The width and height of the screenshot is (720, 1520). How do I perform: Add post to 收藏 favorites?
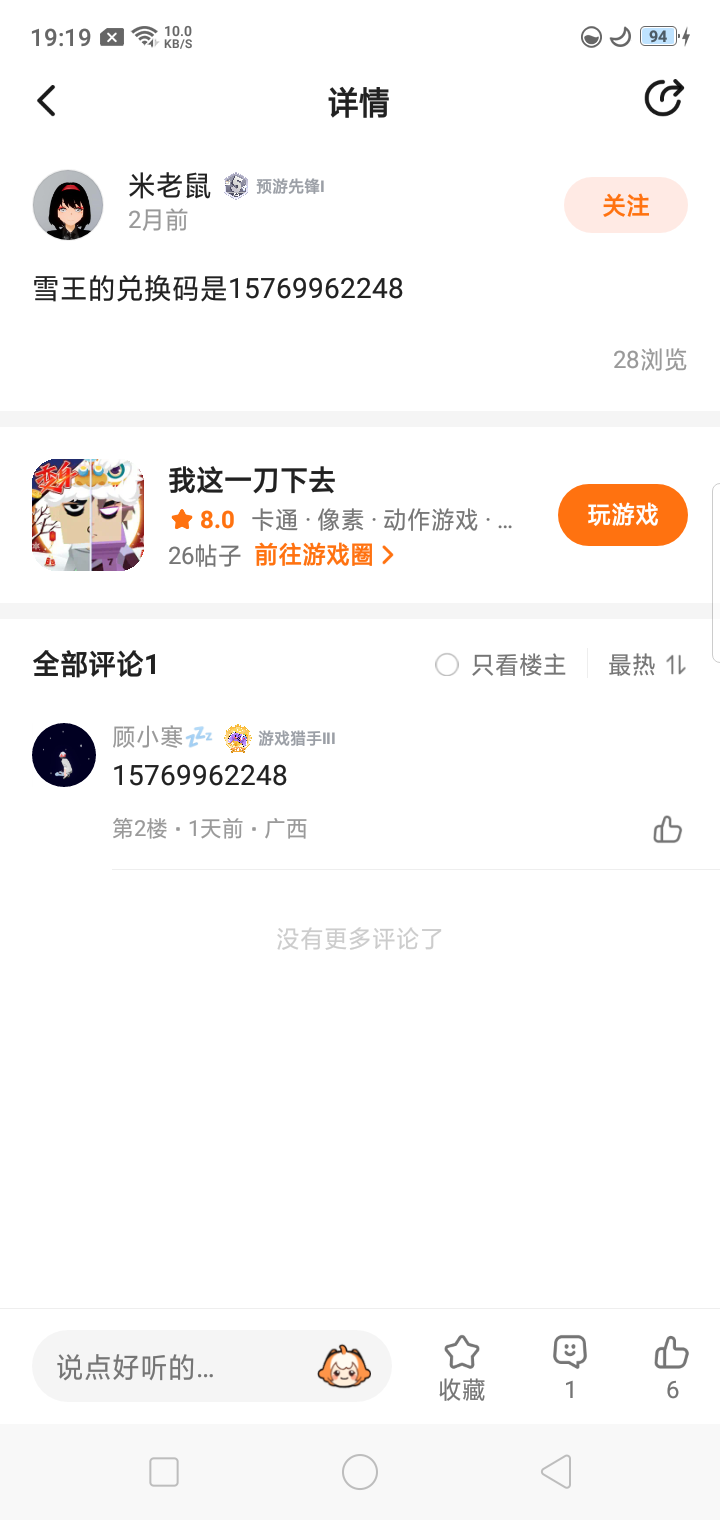[462, 1367]
